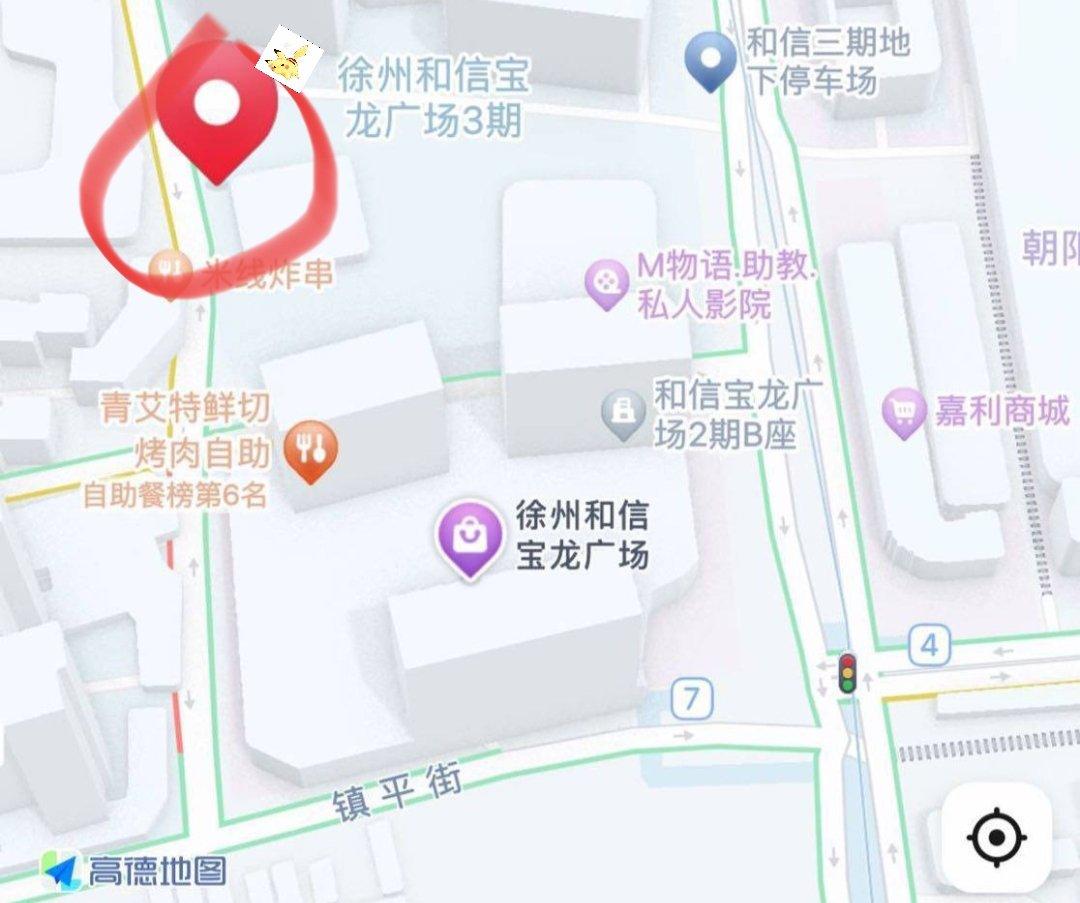This screenshot has width=1080, height=903.
Task: Open 徐州和信宝龙广场 shopping marker
Action: (x=468, y=537)
